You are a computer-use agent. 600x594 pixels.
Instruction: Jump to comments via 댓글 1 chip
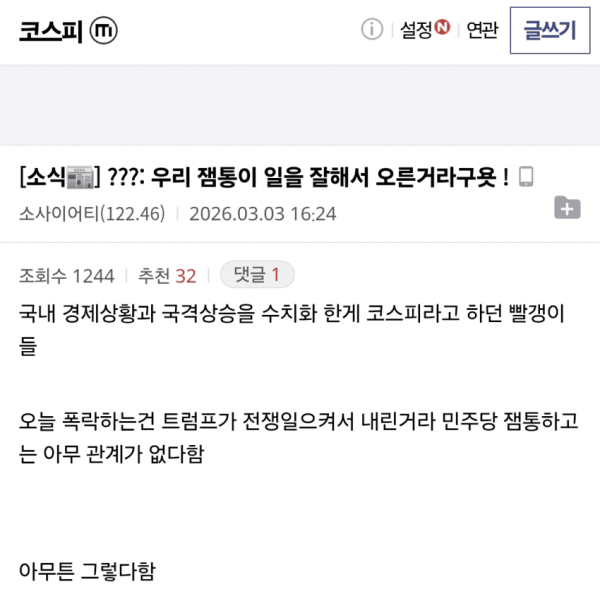tap(257, 275)
